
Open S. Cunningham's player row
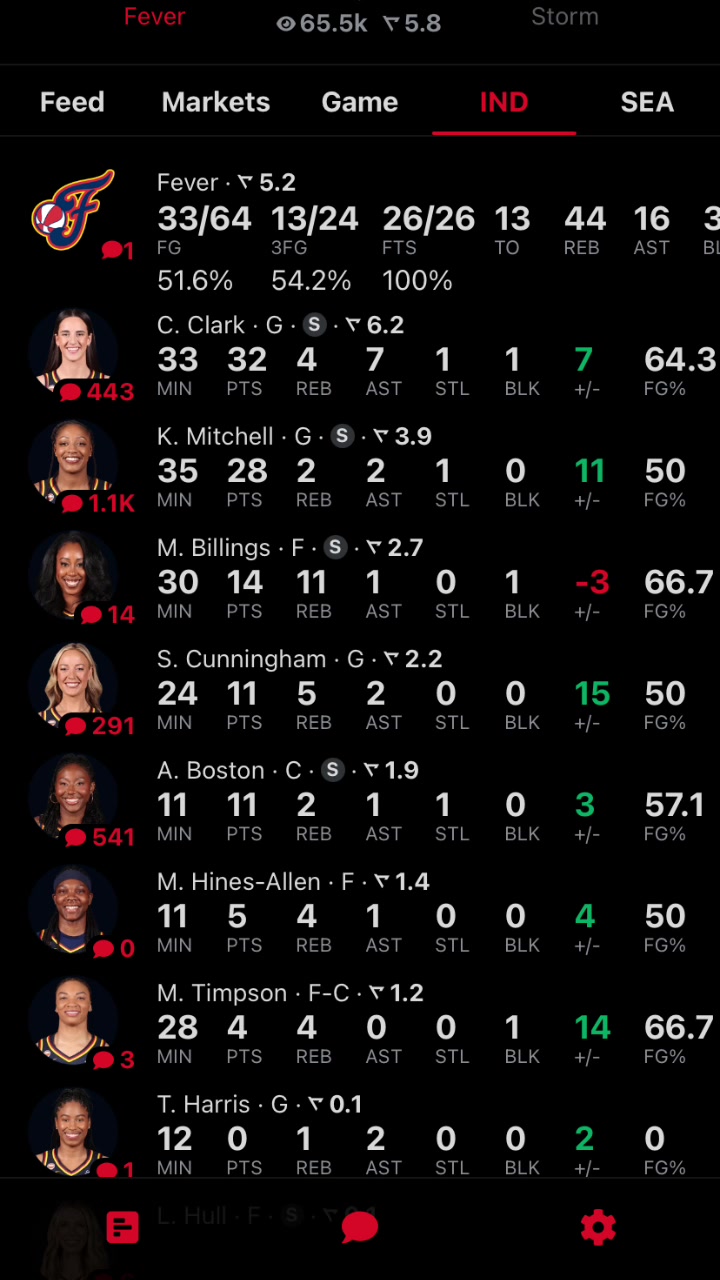[360, 690]
